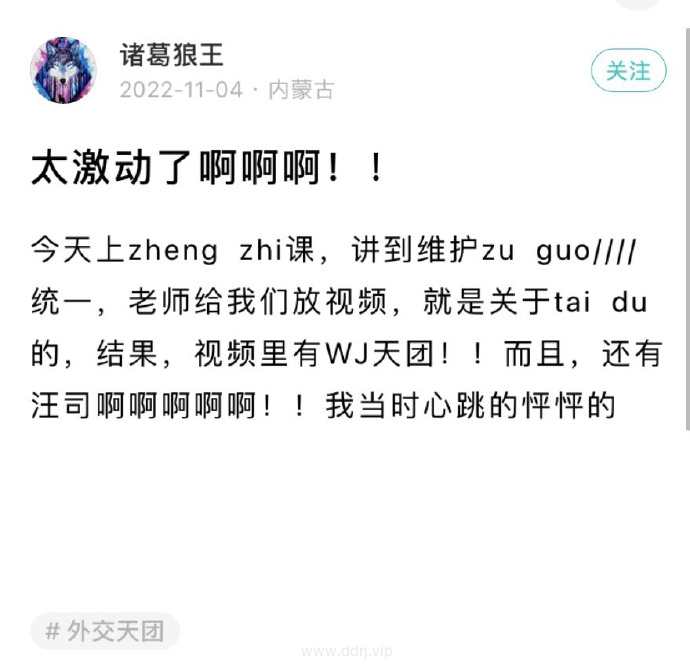Open the #外交天团 topic tag
This screenshot has width=690, height=671.
[105, 631]
